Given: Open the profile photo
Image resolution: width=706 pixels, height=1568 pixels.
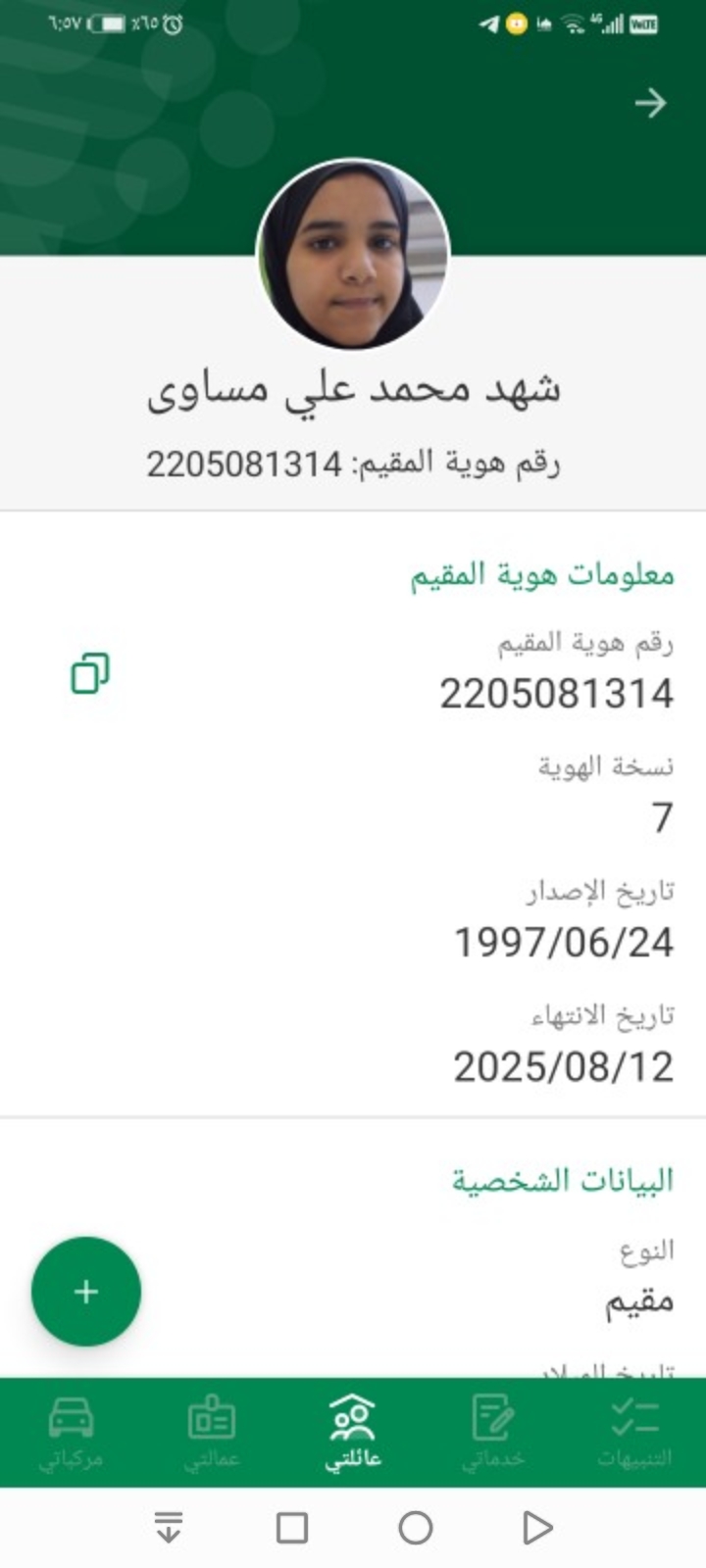Looking at the screenshot, I should point(353,255).
